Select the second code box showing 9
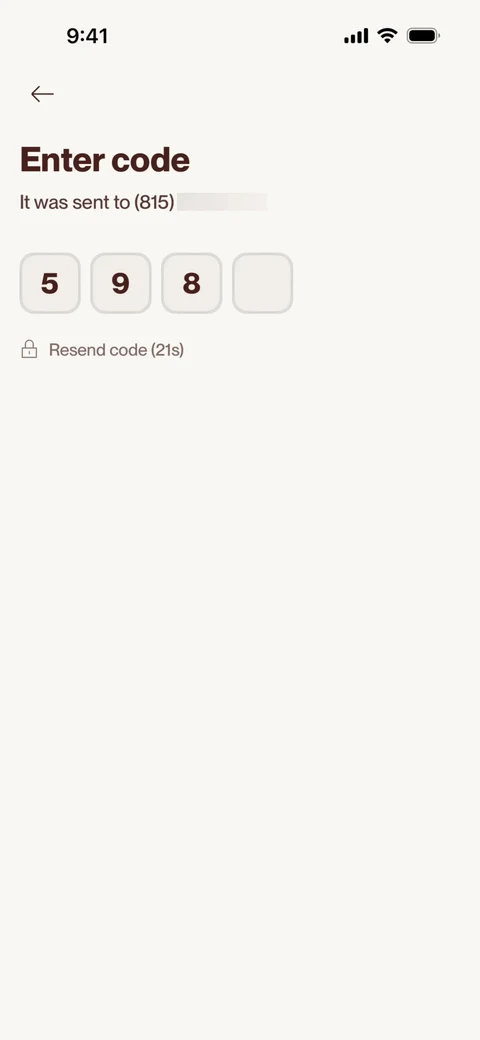480x1040 pixels. [121, 283]
